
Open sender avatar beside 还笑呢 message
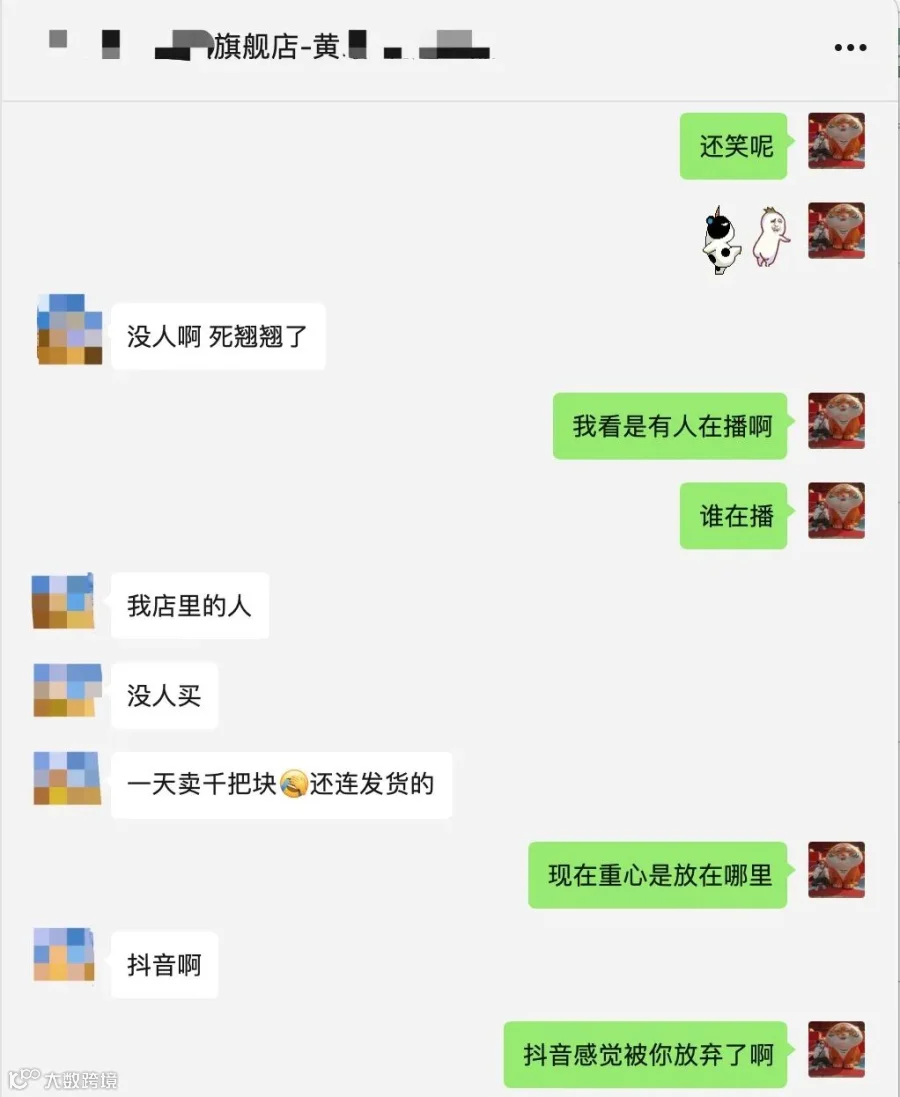pyautogui.click(x=836, y=141)
